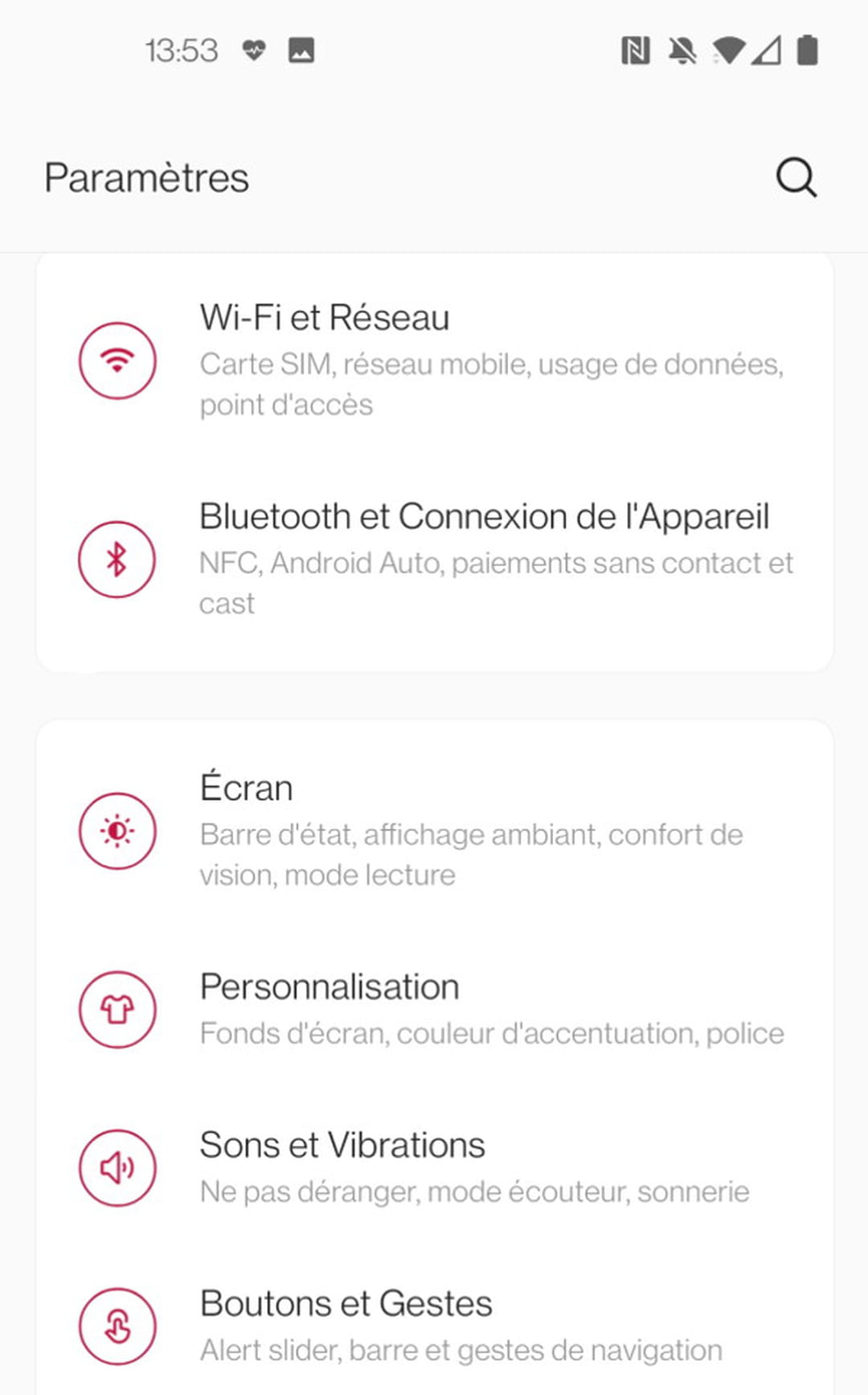Open Sons et Vibrations settings
This screenshot has height=1395, width=868.
(434, 1167)
